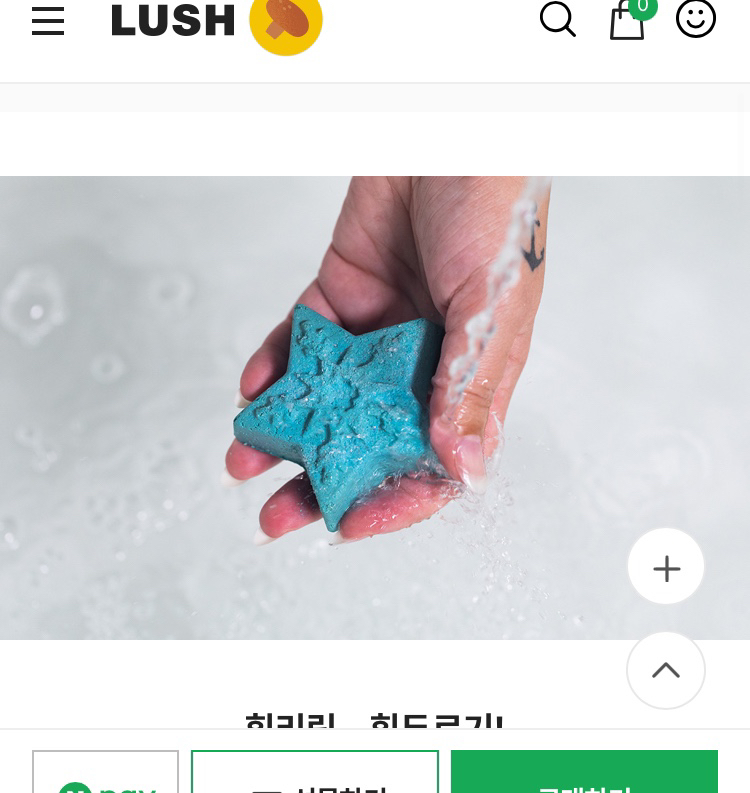Tap the plus floating button
The height and width of the screenshot is (793, 750).
pos(666,567)
